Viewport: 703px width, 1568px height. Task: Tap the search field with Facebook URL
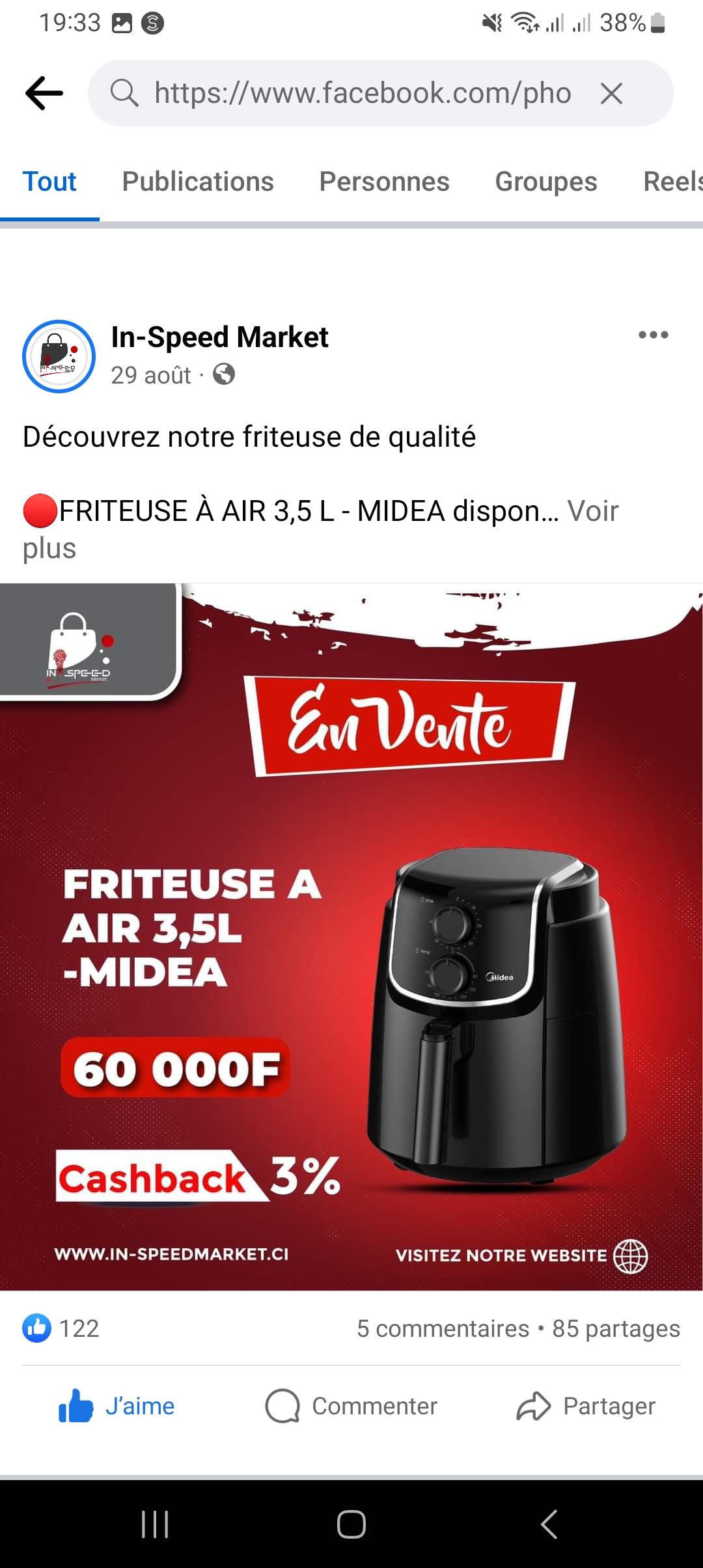click(361, 93)
